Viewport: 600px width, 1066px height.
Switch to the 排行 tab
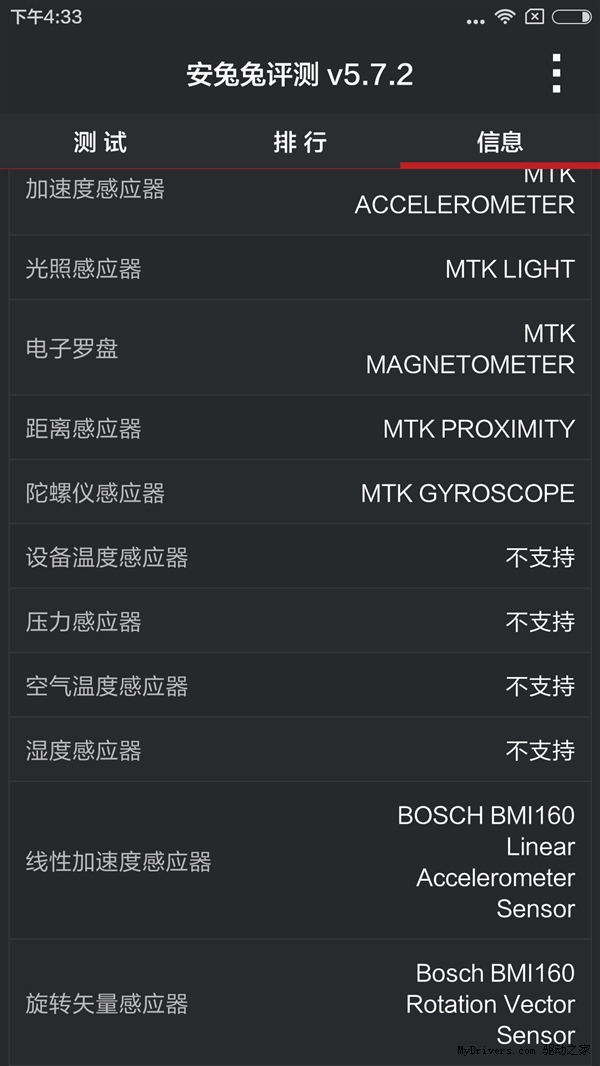click(300, 142)
